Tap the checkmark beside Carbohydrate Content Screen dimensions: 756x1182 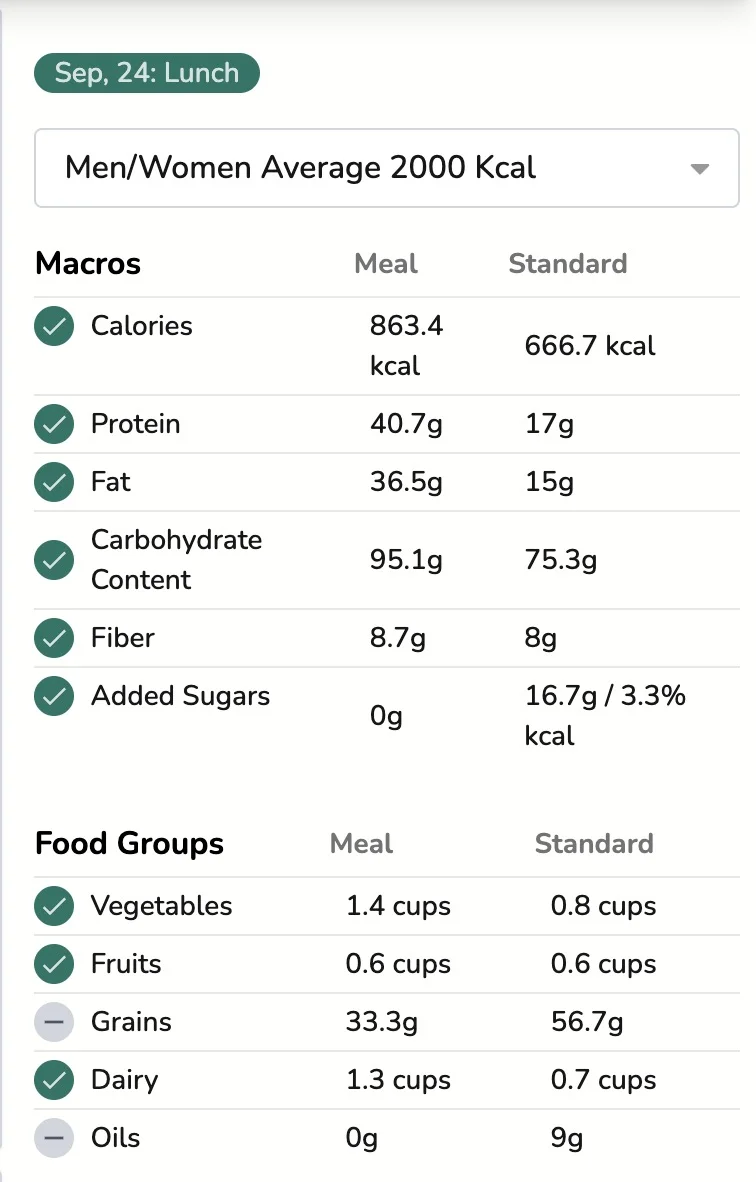point(54,560)
